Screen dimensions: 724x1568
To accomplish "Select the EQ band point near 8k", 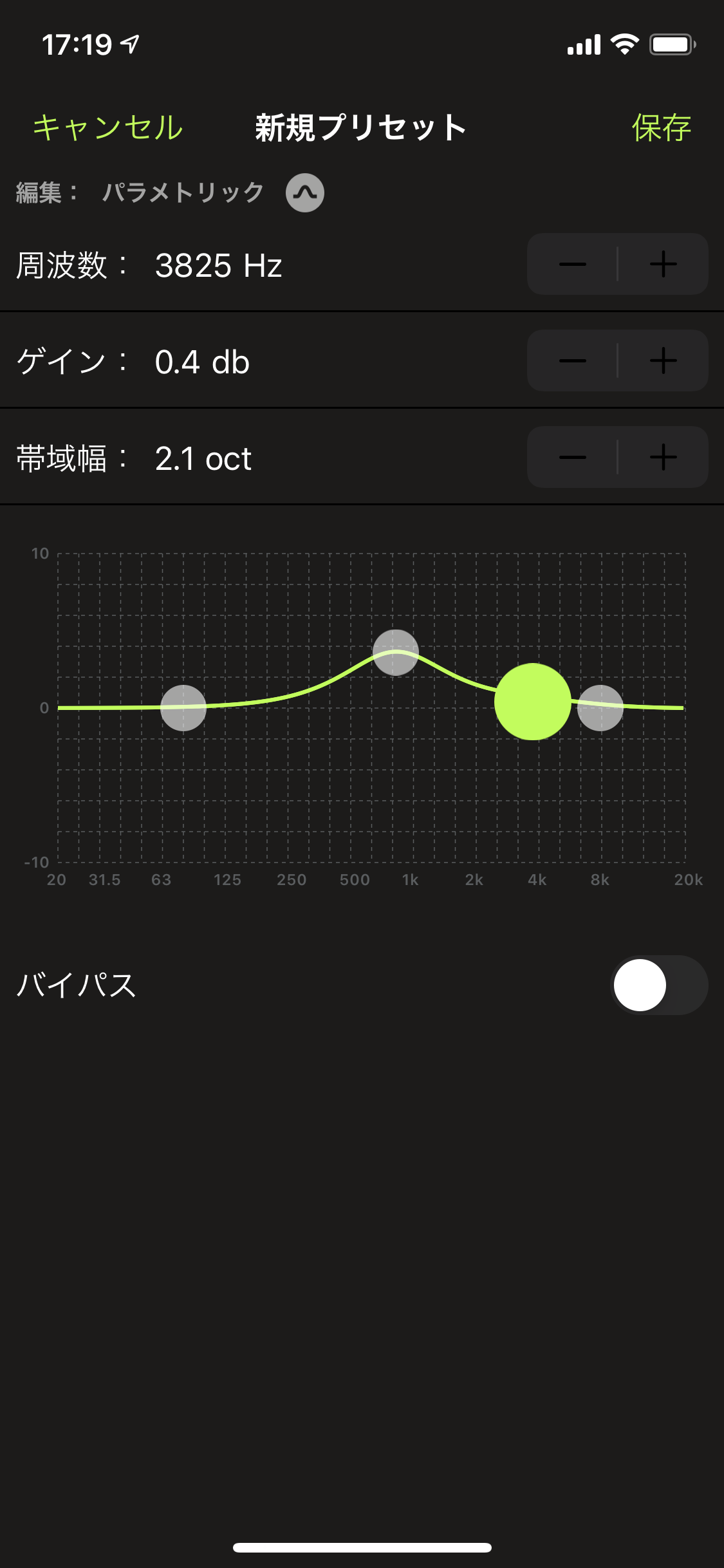I will coord(600,708).
